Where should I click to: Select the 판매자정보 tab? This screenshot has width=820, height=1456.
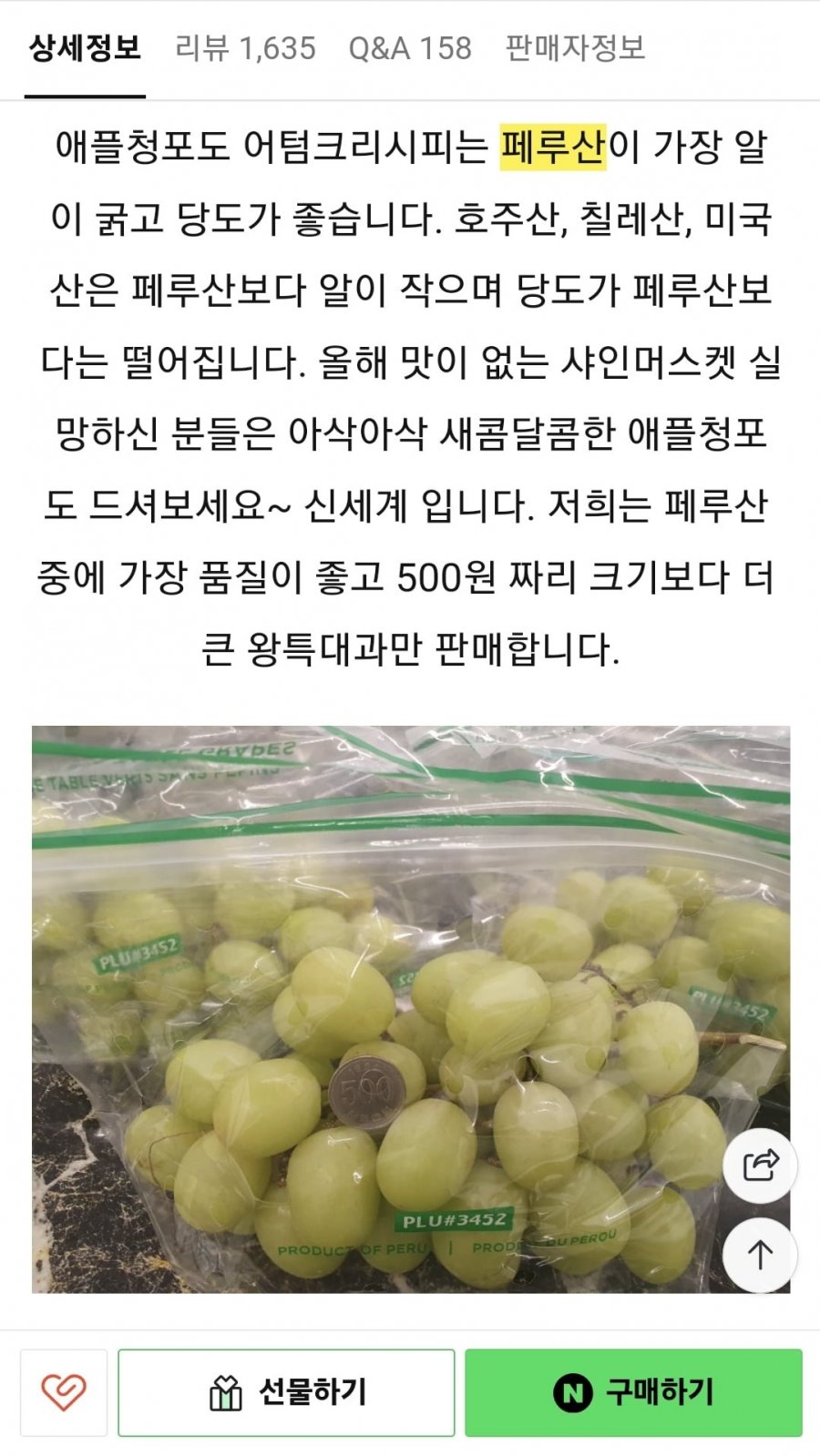(575, 48)
